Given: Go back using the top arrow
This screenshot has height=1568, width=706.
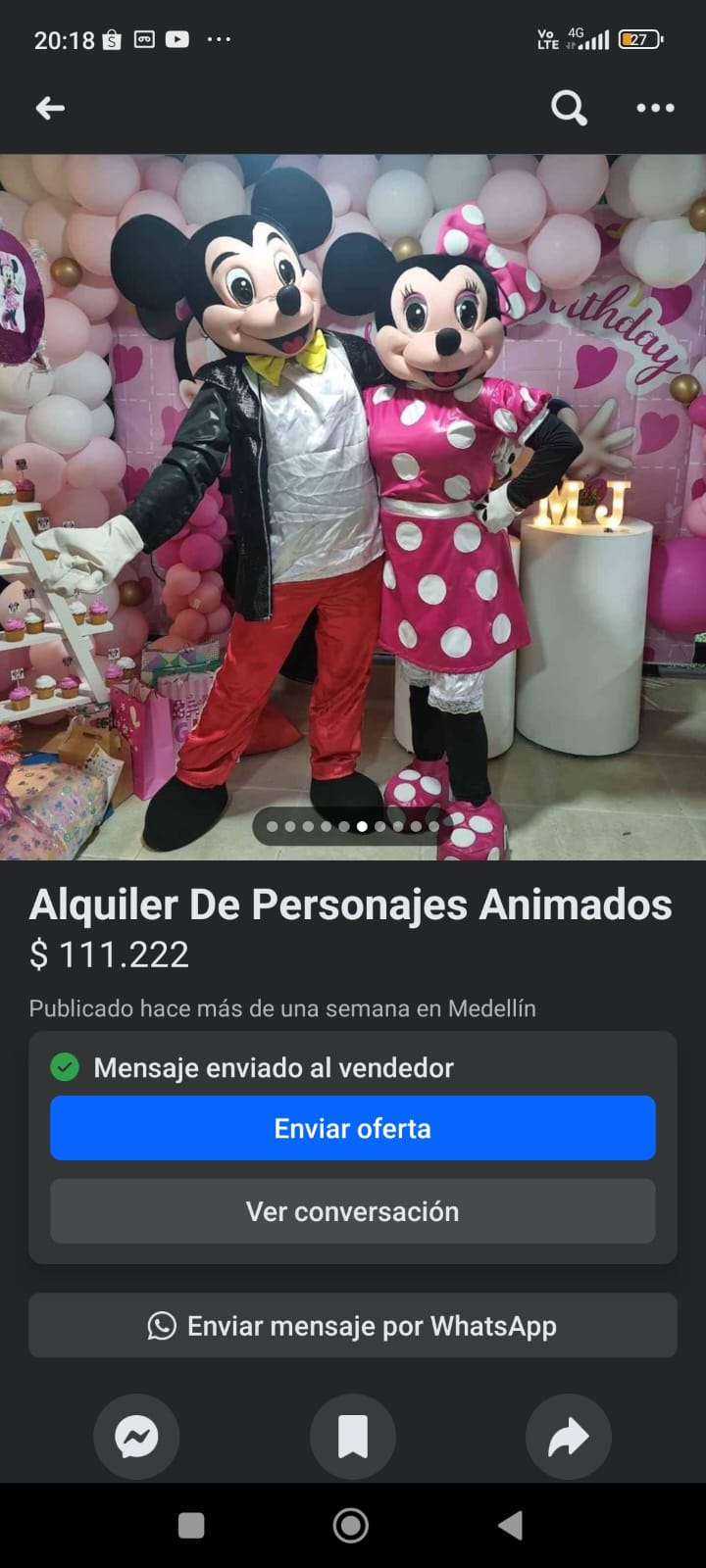Looking at the screenshot, I should click(x=50, y=108).
